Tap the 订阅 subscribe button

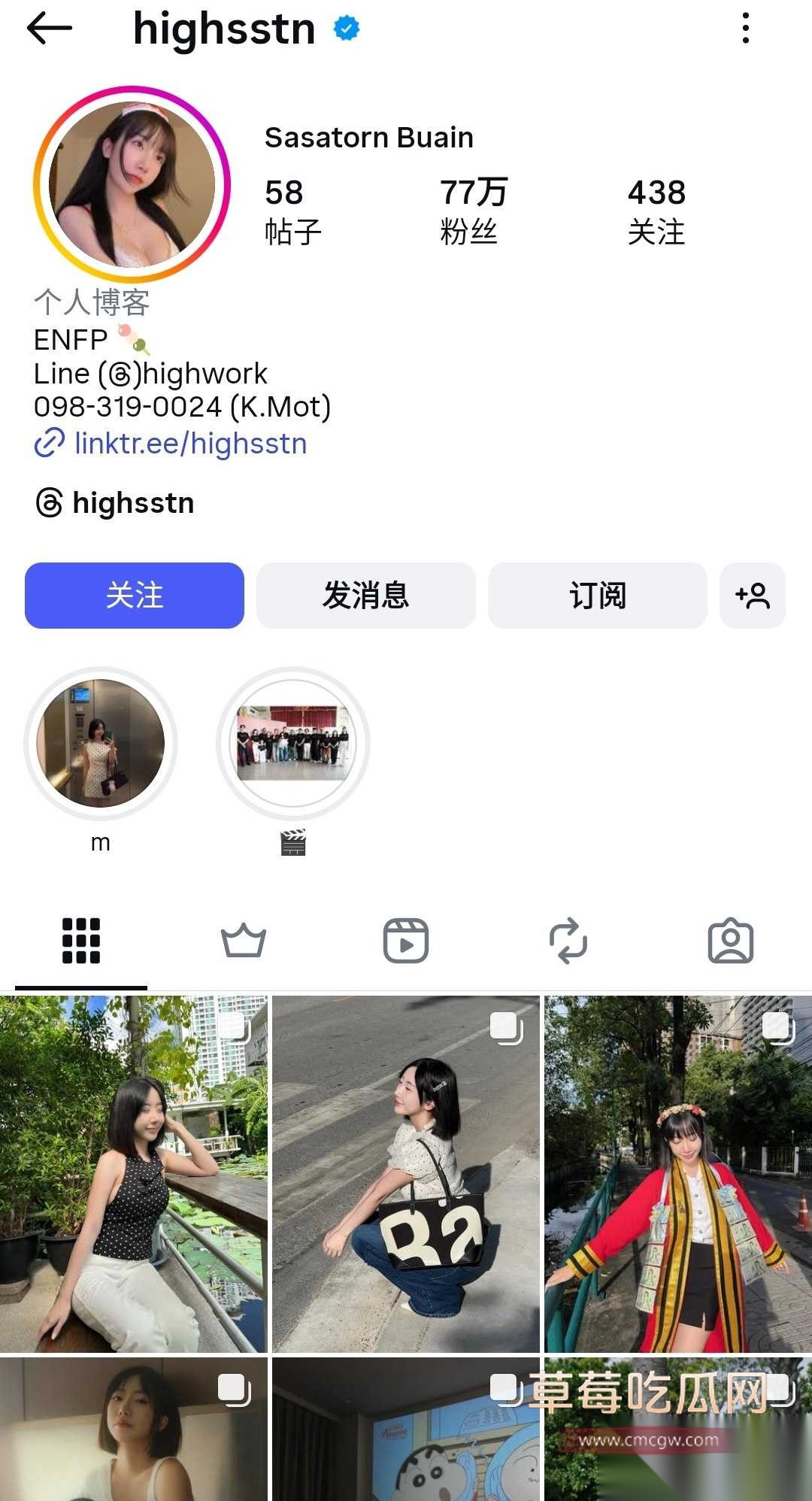point(597,596)
